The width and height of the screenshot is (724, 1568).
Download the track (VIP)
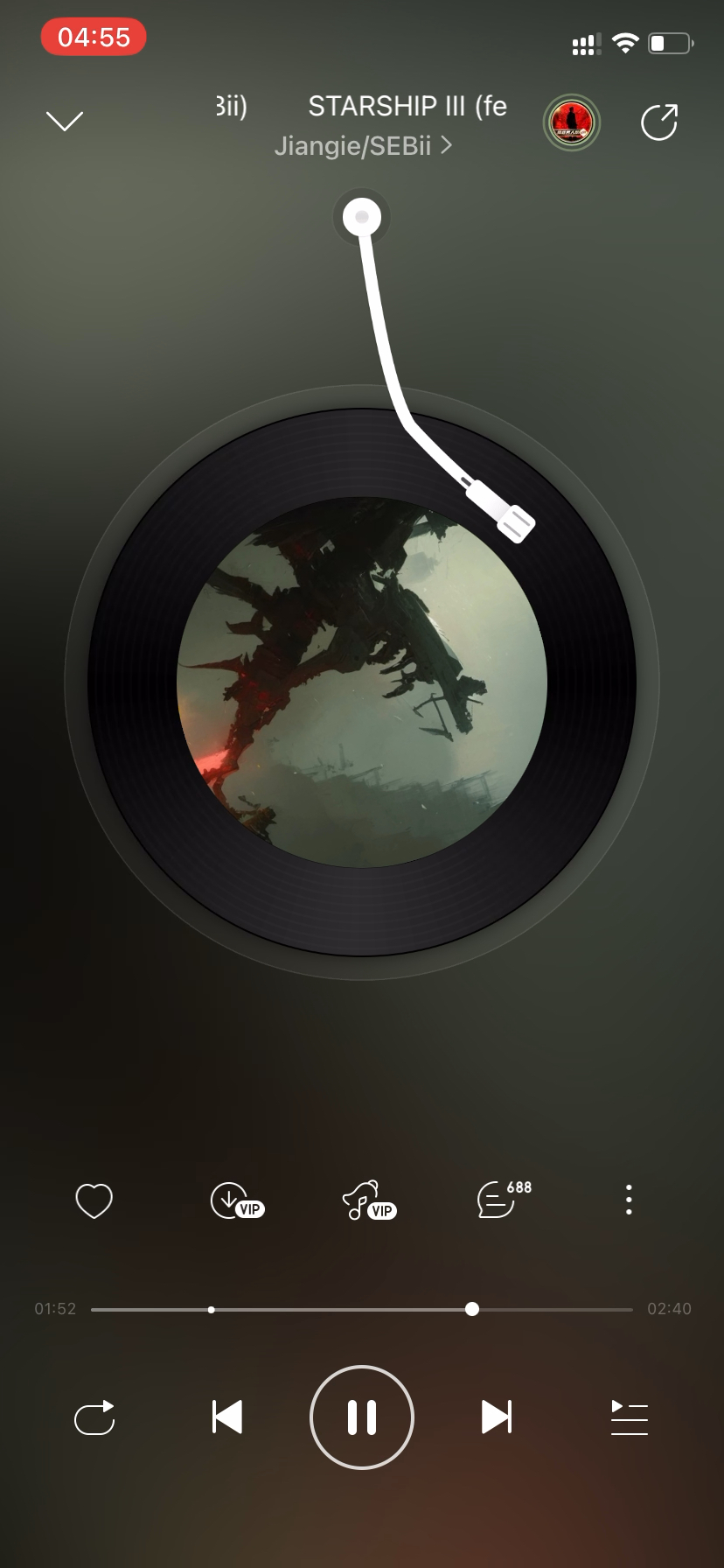tap(236, 1200)
